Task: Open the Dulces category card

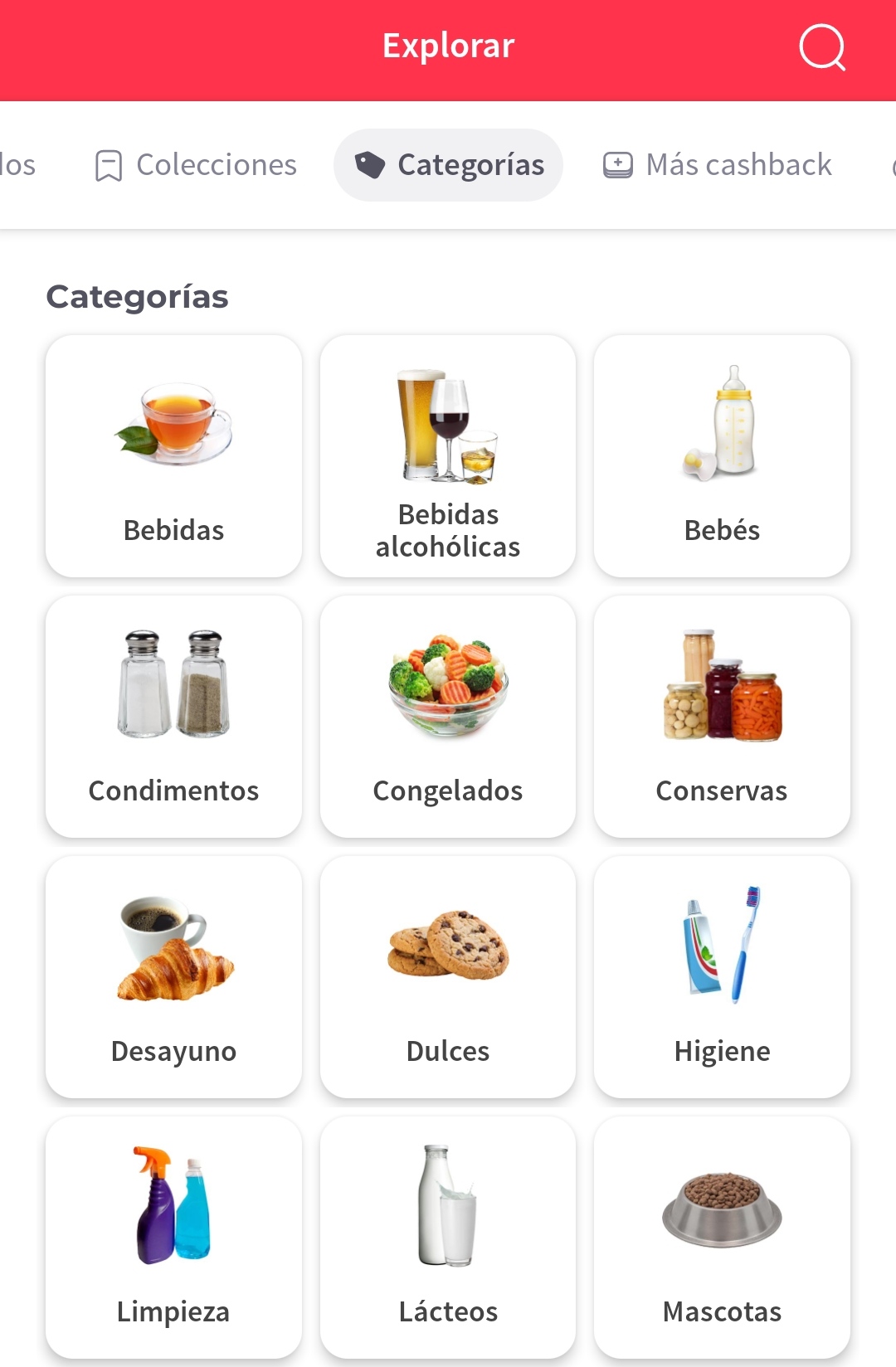Action: pos(448,977)
